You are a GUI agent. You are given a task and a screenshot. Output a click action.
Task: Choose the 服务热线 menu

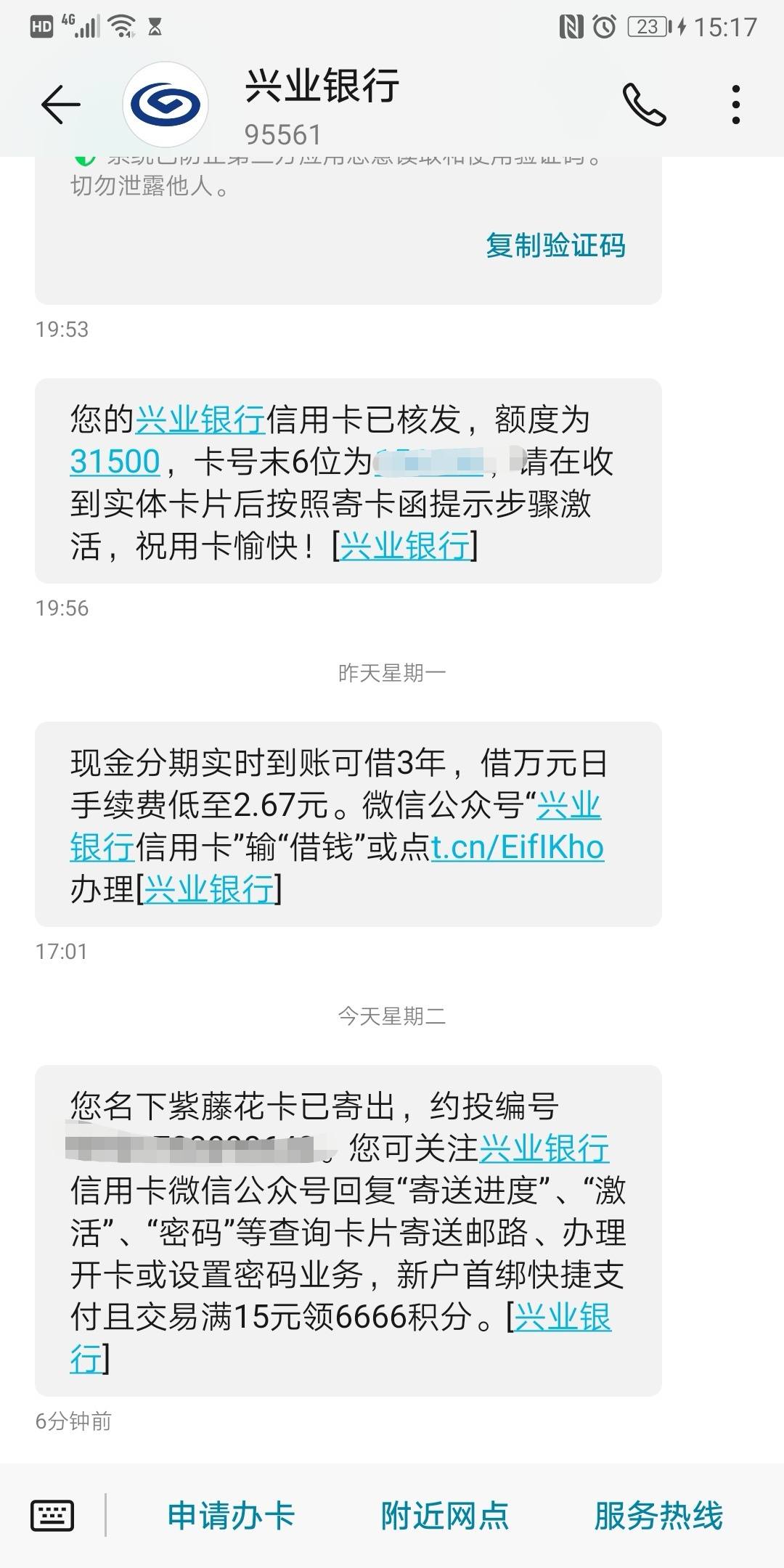(658, 1516)
